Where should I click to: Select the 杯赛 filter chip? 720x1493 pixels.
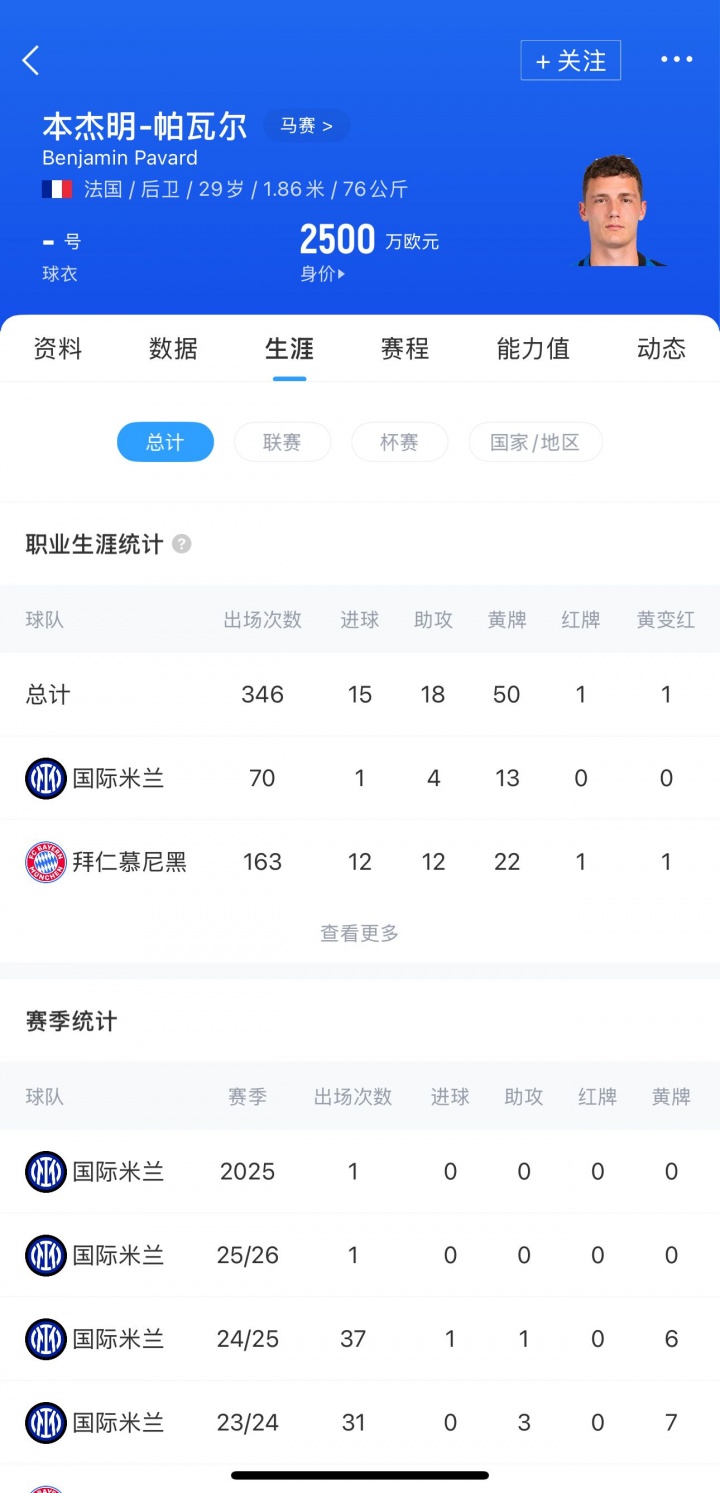pos(399,442)
